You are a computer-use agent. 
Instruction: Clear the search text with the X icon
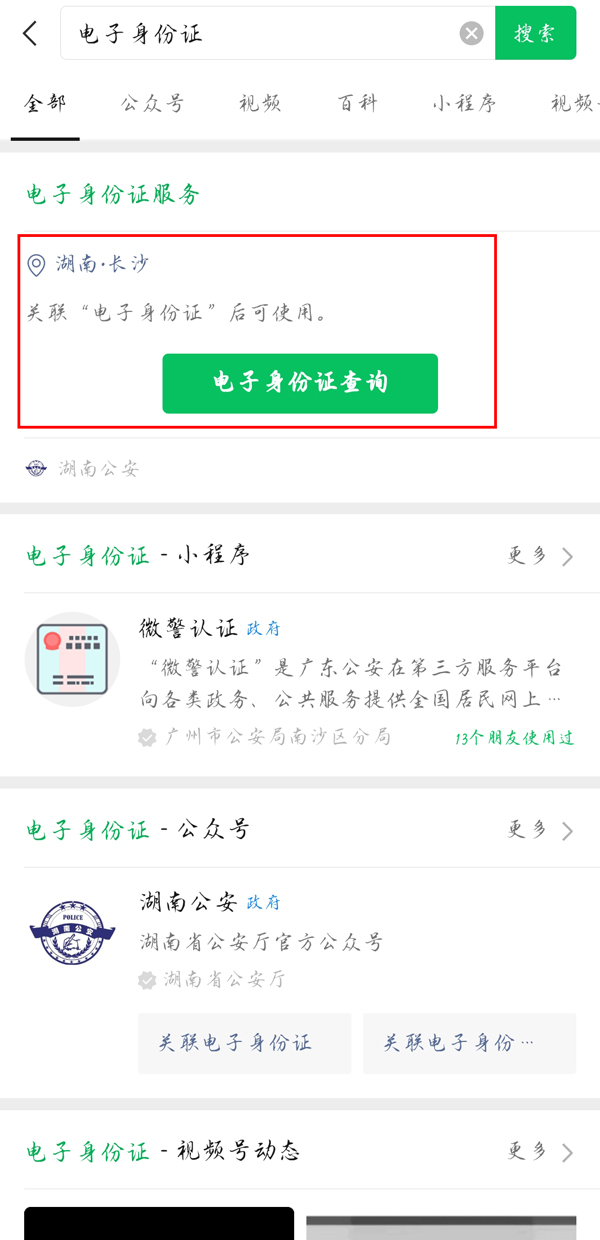coord(471,33)
